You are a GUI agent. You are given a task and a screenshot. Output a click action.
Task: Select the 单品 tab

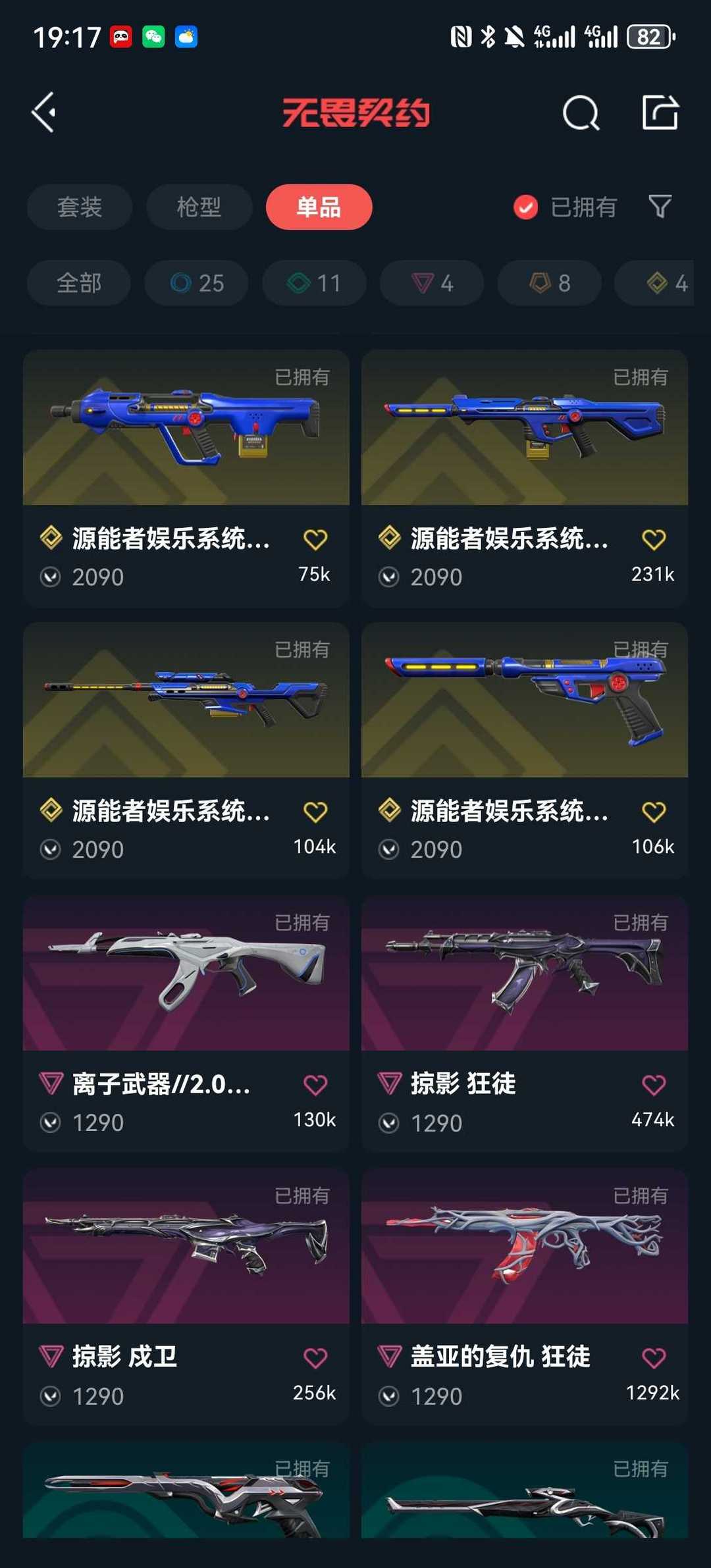tap(319, 207)
